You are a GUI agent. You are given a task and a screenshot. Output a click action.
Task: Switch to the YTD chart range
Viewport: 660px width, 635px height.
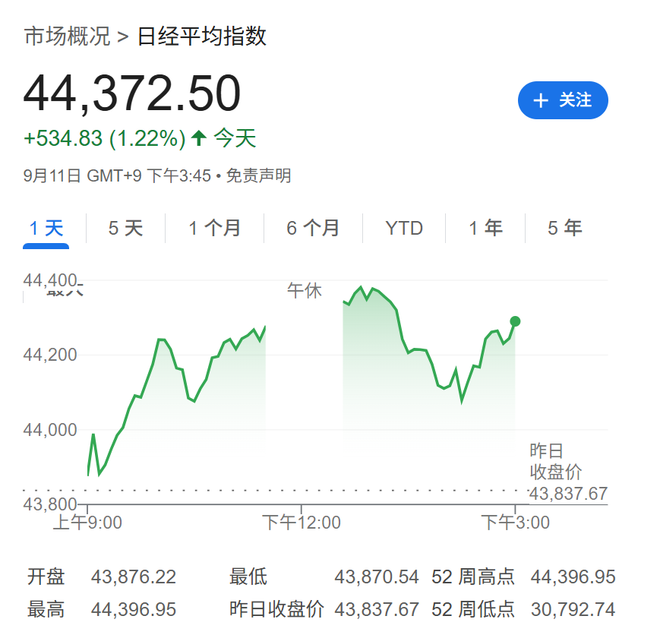[x=404, y=228]
